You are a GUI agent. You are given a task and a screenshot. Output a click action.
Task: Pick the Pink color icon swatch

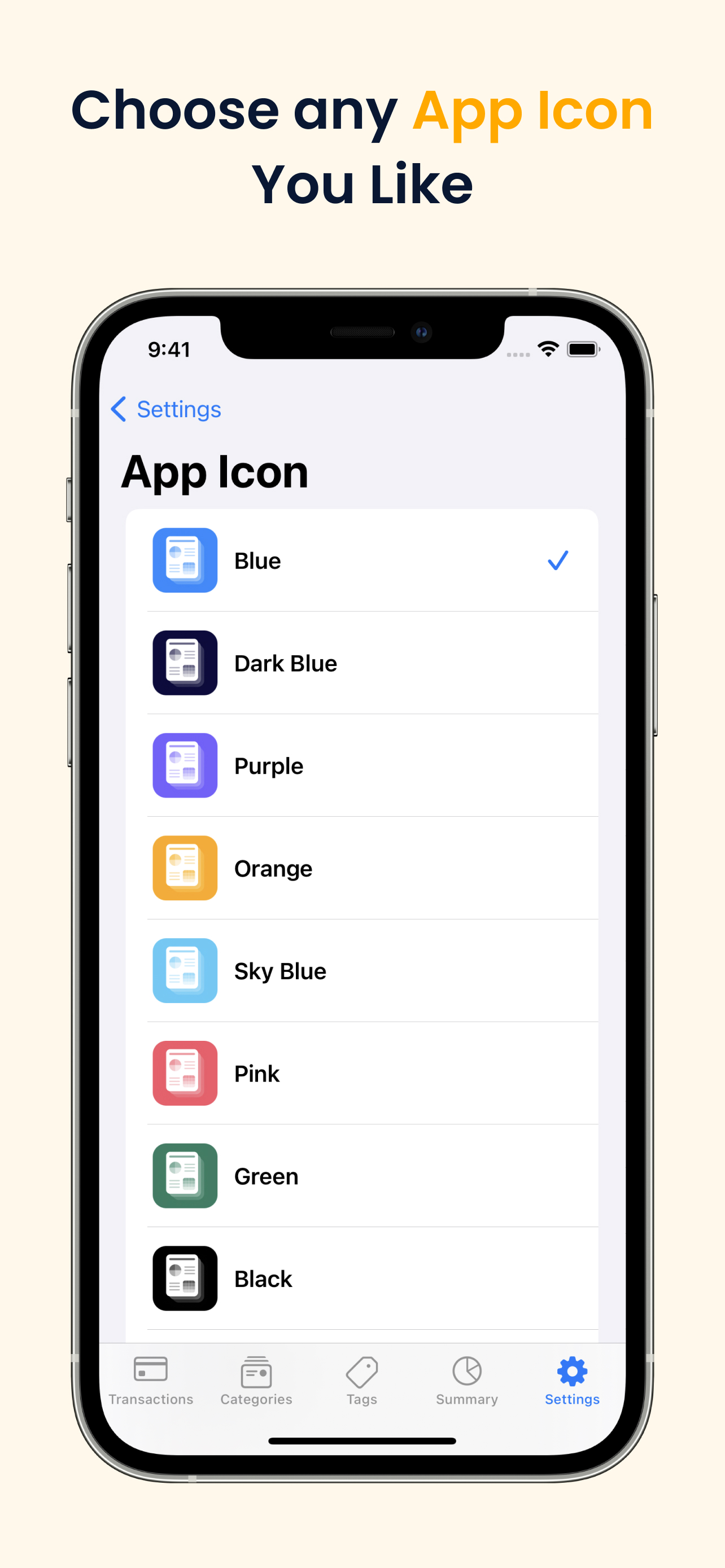click(x=185, y=1073)
